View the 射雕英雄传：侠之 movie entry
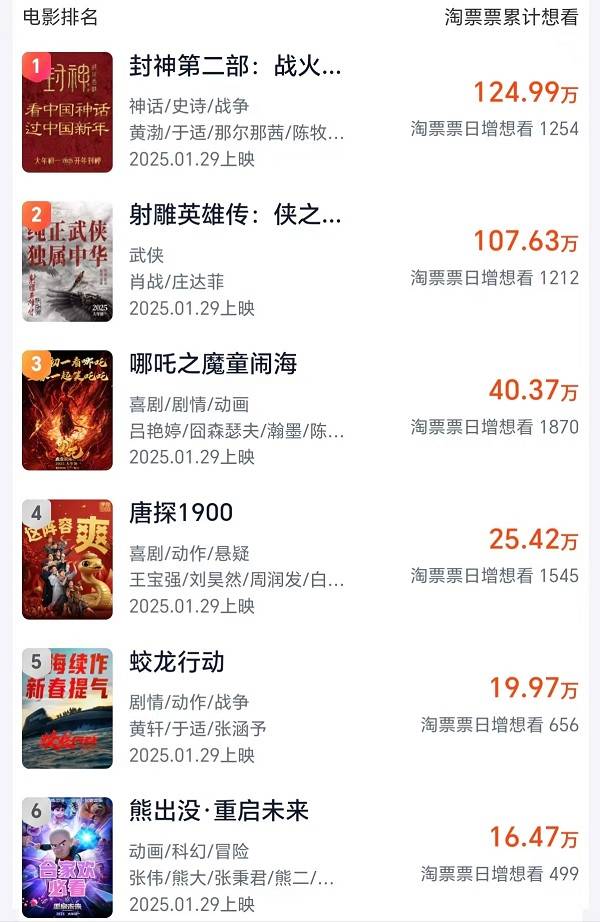 pos(236,215)
